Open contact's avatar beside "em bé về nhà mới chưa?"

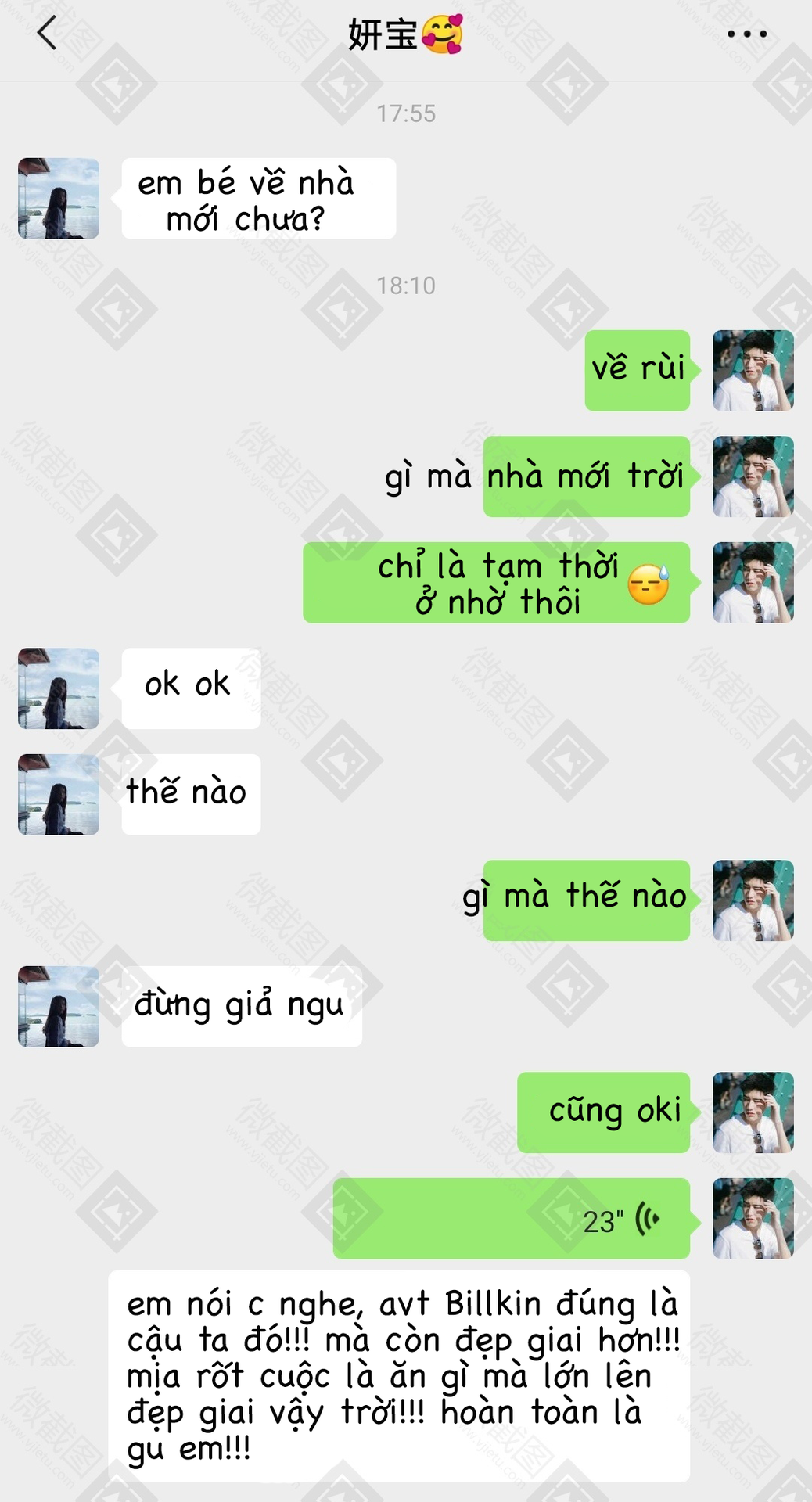59,199
